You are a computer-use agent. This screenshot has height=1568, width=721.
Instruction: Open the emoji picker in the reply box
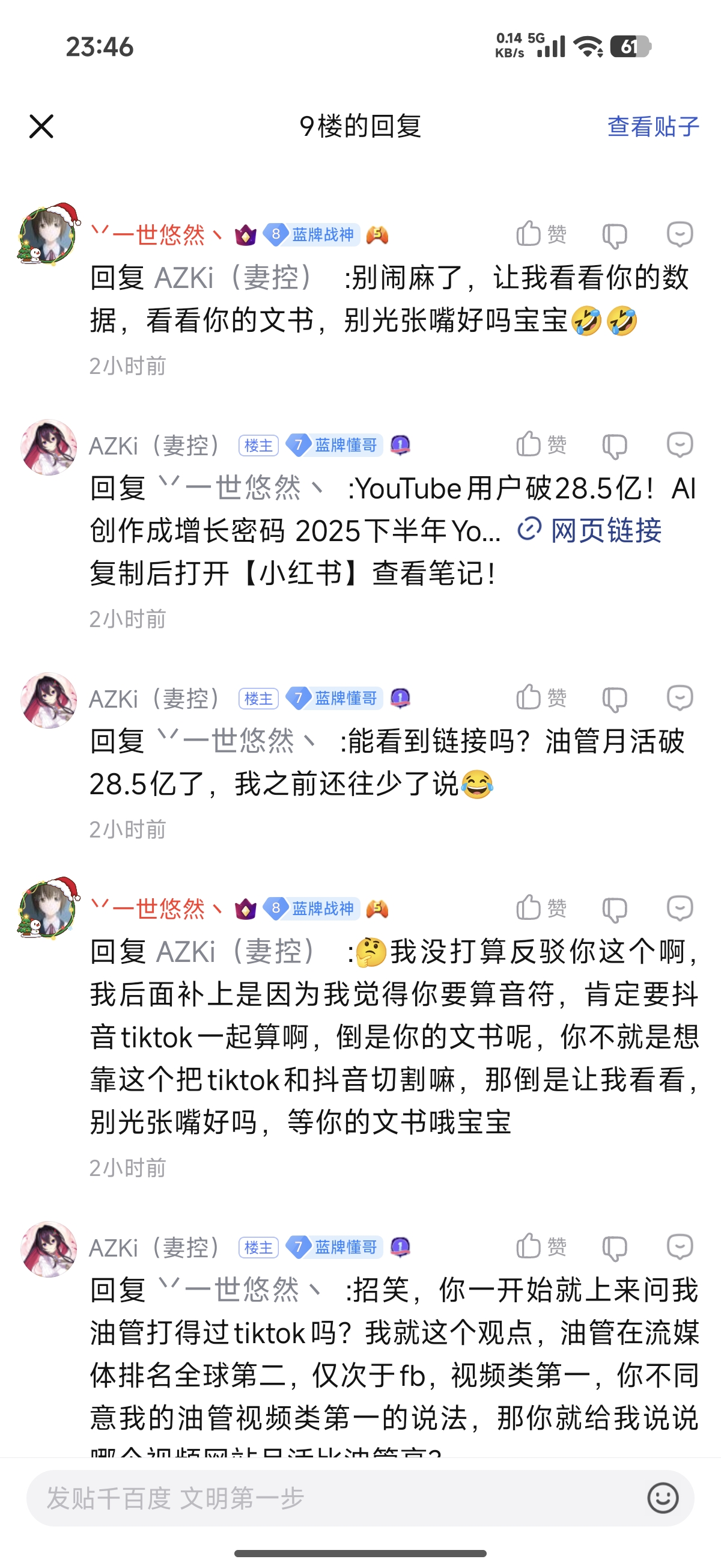click(663, 1498)
